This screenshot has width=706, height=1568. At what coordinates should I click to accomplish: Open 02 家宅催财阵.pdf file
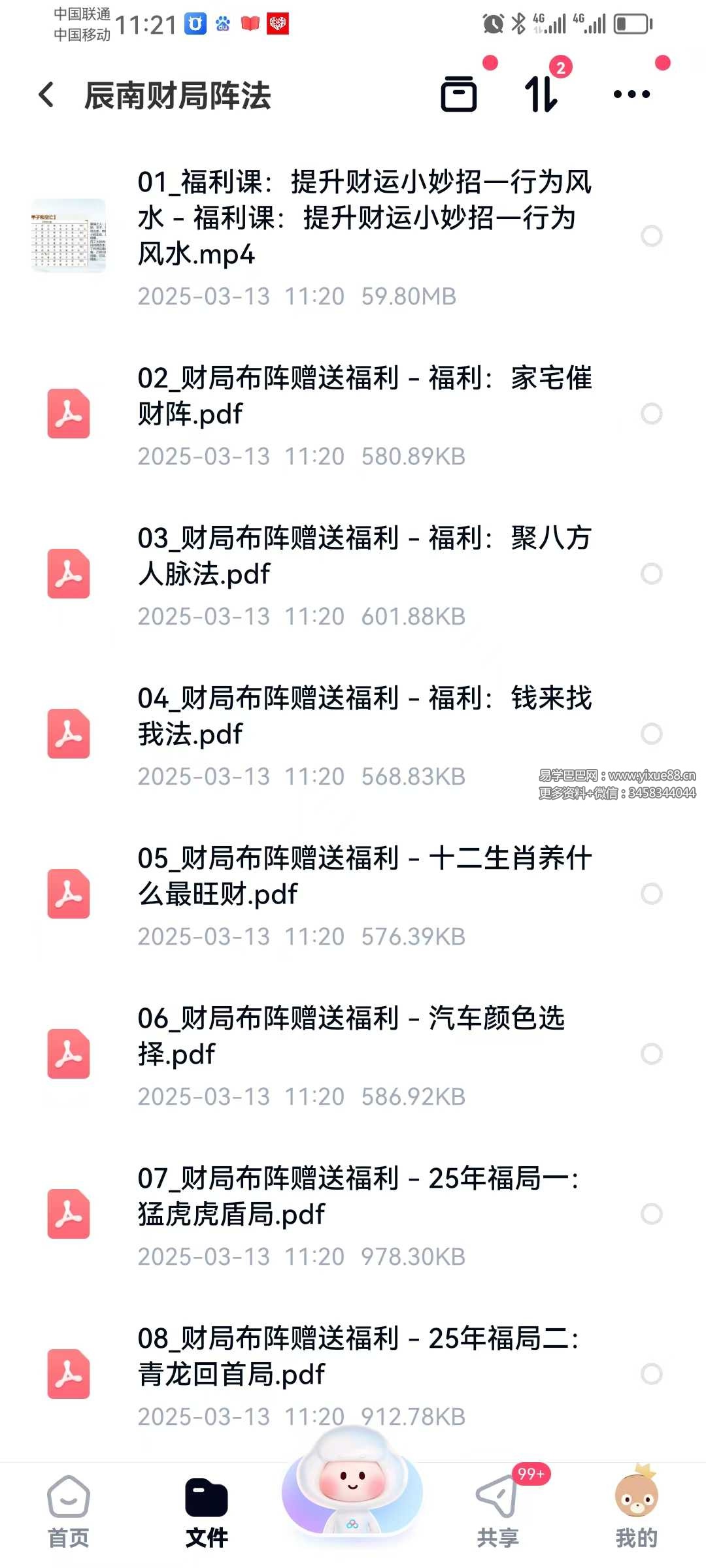coord(363,396)
